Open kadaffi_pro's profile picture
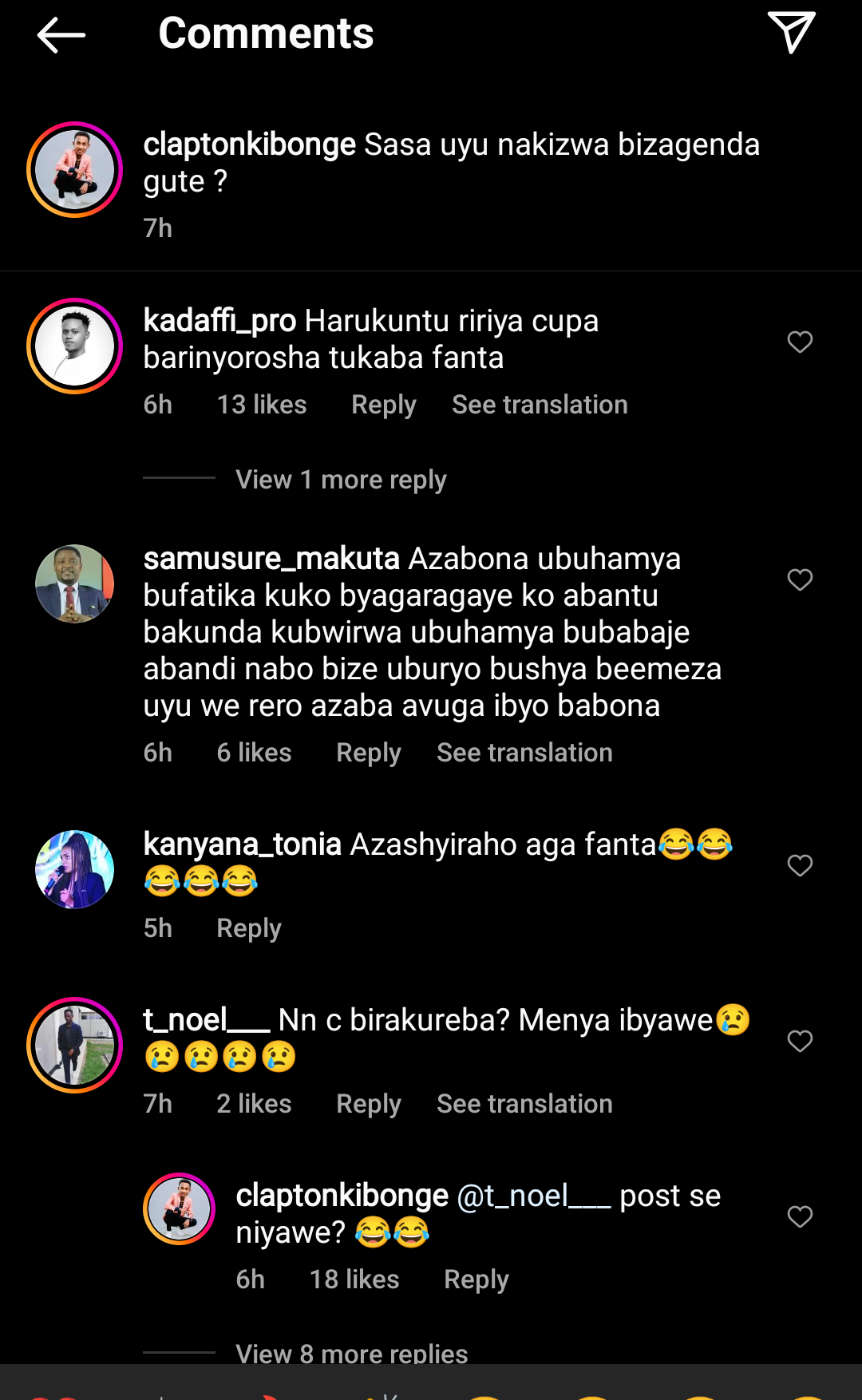Viewport: 862px width, 1400px height. tap(75, 346)
